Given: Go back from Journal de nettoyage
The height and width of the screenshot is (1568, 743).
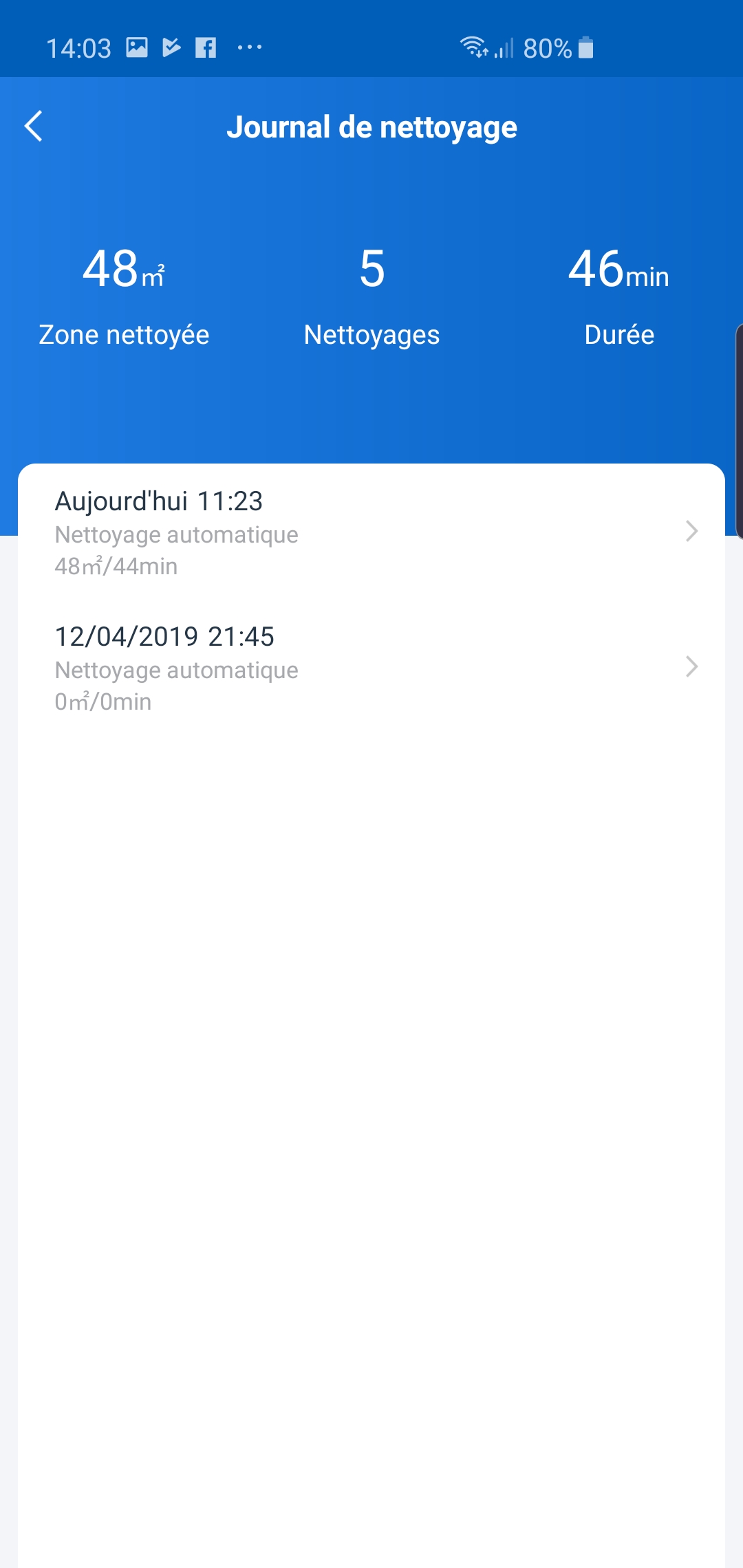Looking at the screenshot, I should click(34, 127).
